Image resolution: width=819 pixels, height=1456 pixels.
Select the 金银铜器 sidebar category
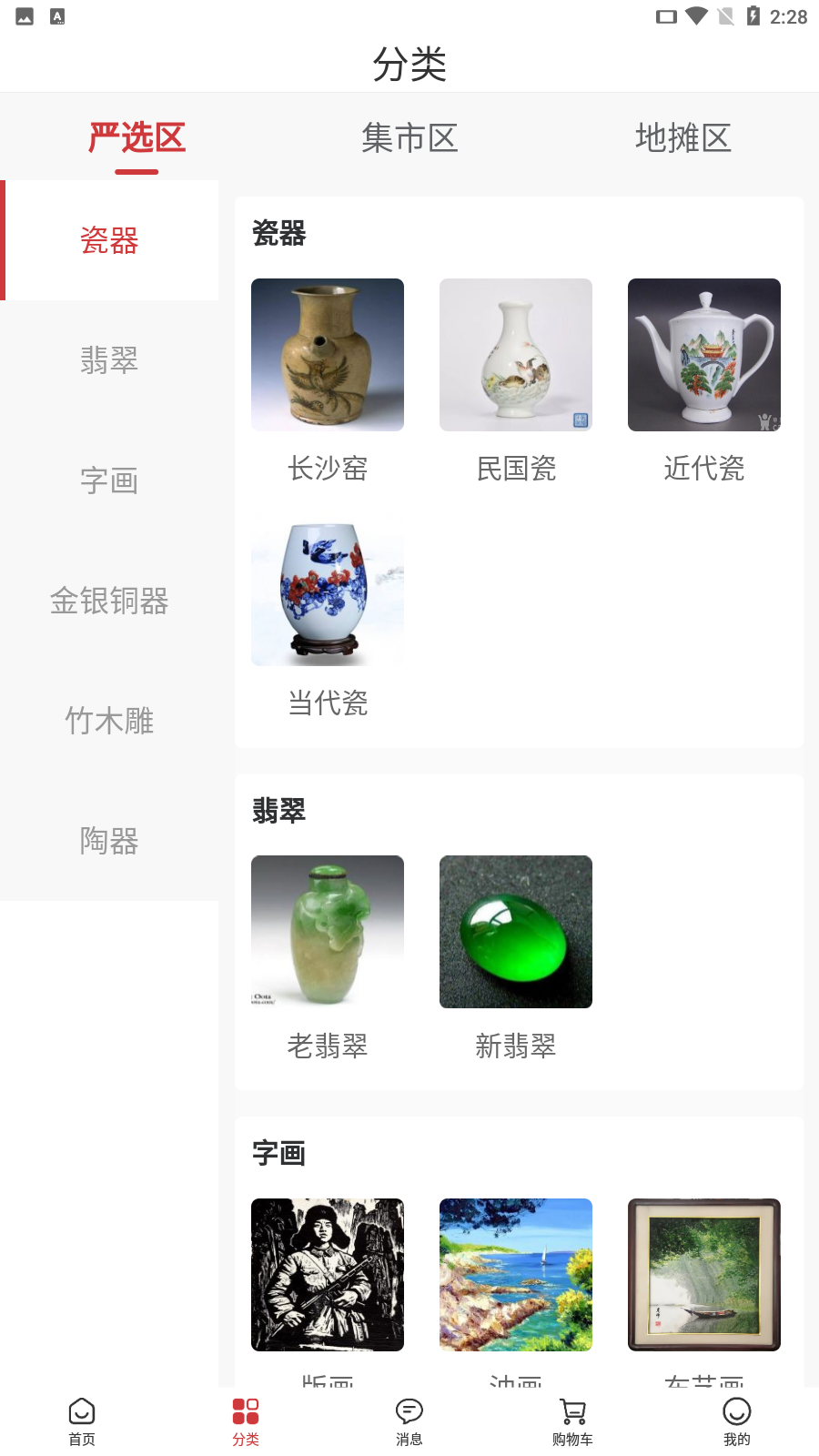click(109, 602)
